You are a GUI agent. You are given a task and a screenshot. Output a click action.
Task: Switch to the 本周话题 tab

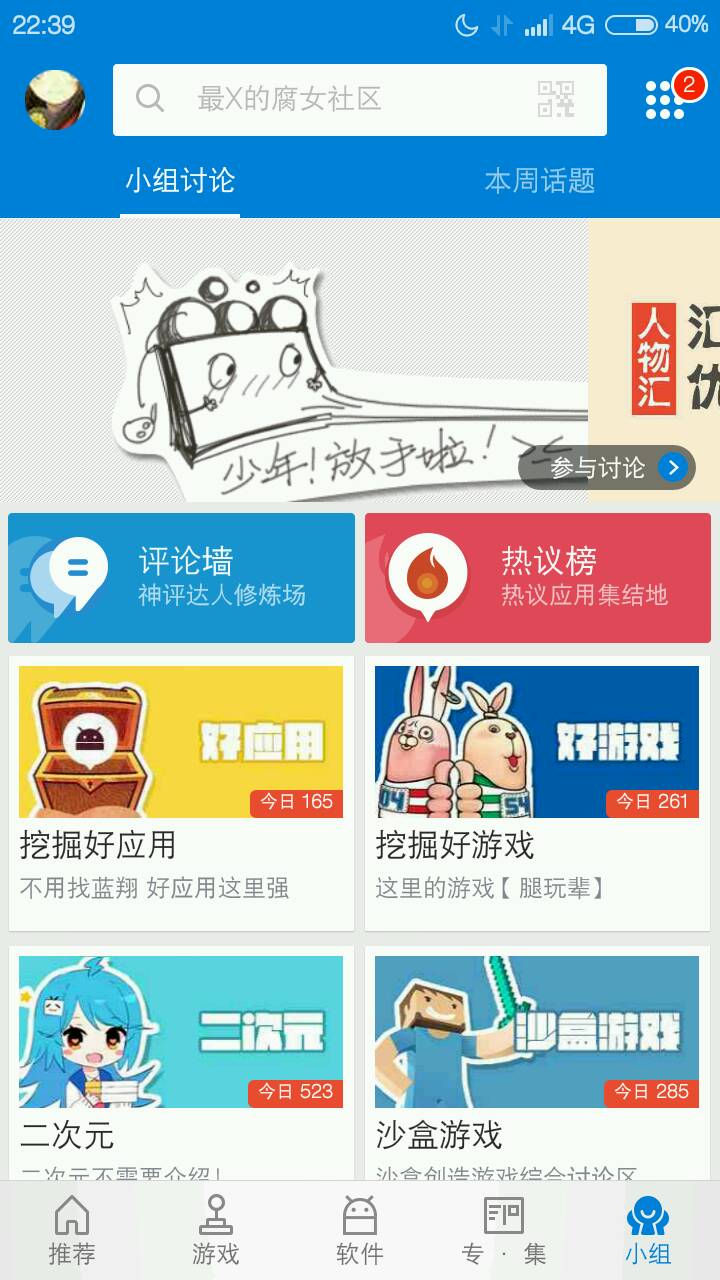point(539,181)
